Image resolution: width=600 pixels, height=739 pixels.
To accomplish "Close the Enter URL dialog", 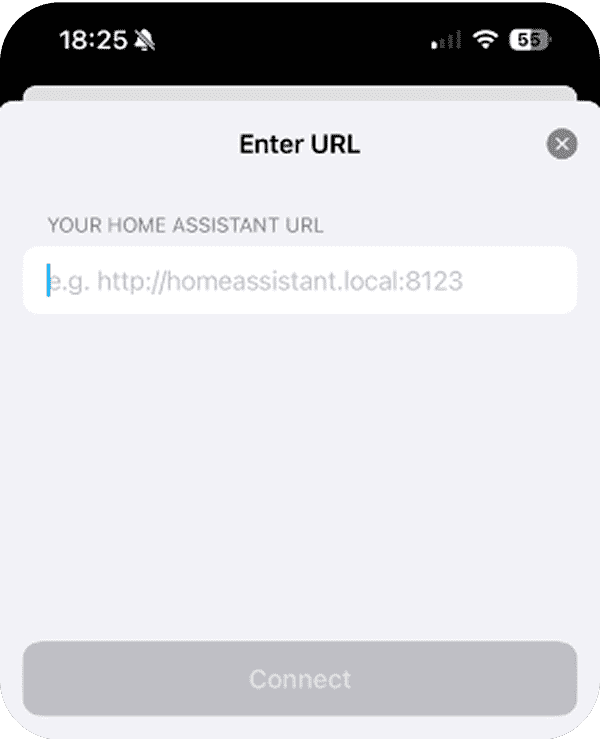I will coord(561,144).
